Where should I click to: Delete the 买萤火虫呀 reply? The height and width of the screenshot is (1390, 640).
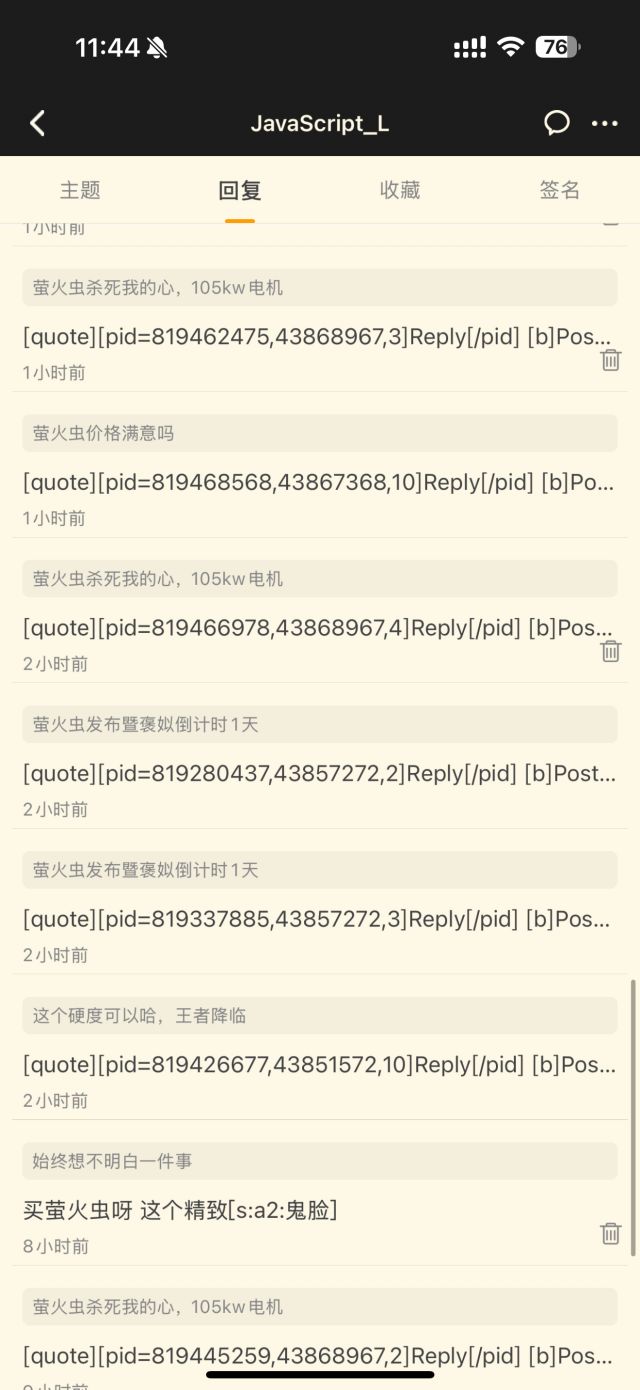(x=610, y=1233)
